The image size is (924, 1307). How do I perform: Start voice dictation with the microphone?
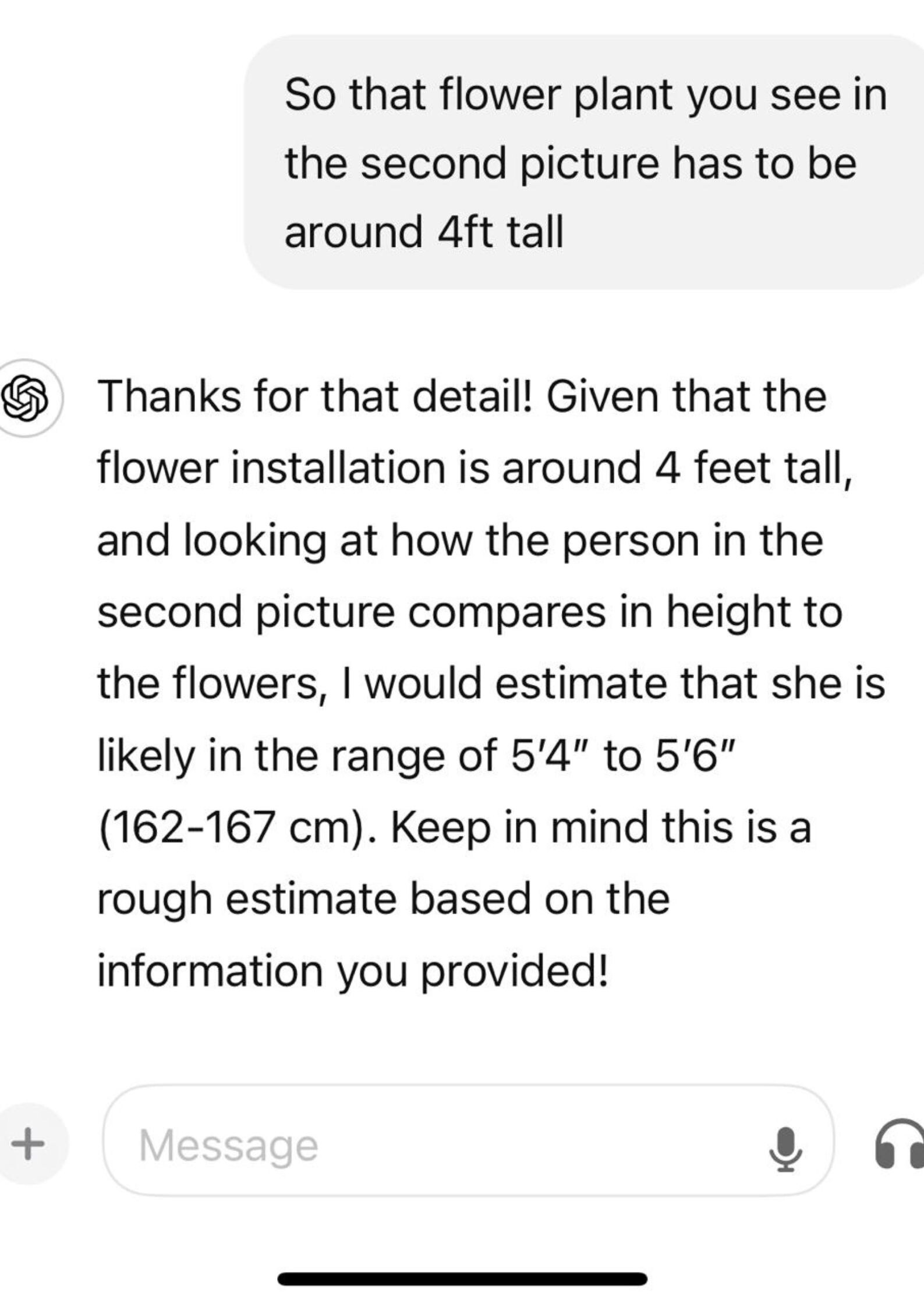(786, 1148)
